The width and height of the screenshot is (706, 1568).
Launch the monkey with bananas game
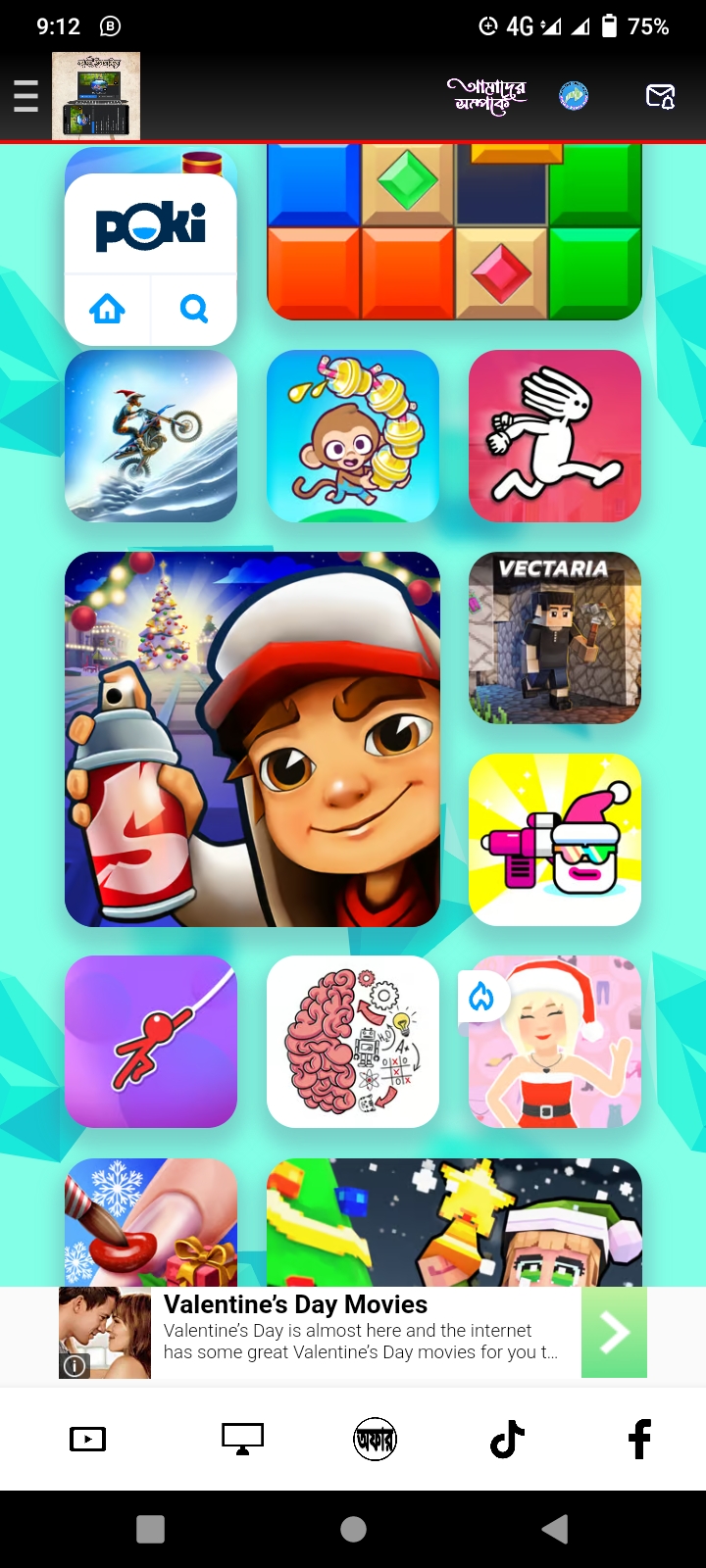point(353,436)
